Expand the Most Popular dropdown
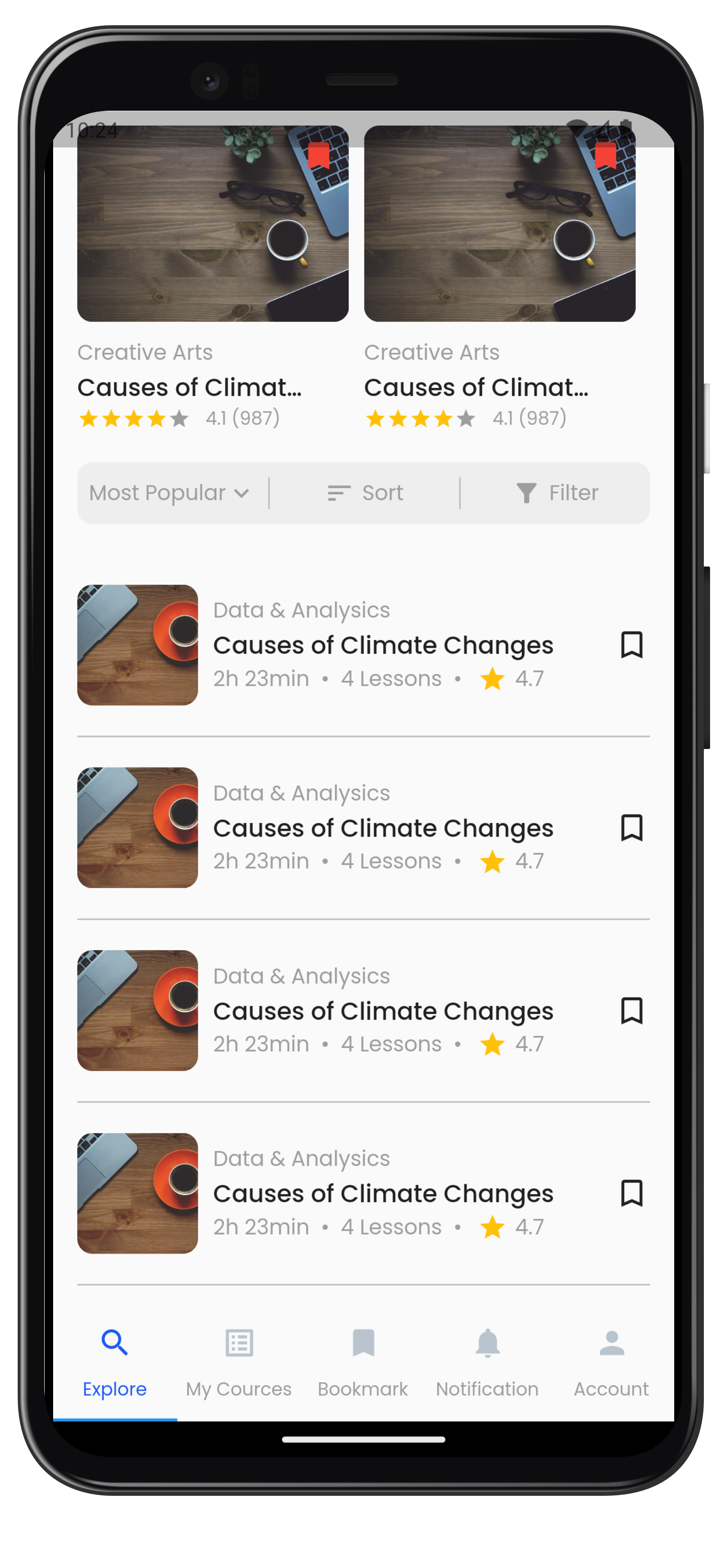Screen dimensions: 726x1568 tap(170, 493)
